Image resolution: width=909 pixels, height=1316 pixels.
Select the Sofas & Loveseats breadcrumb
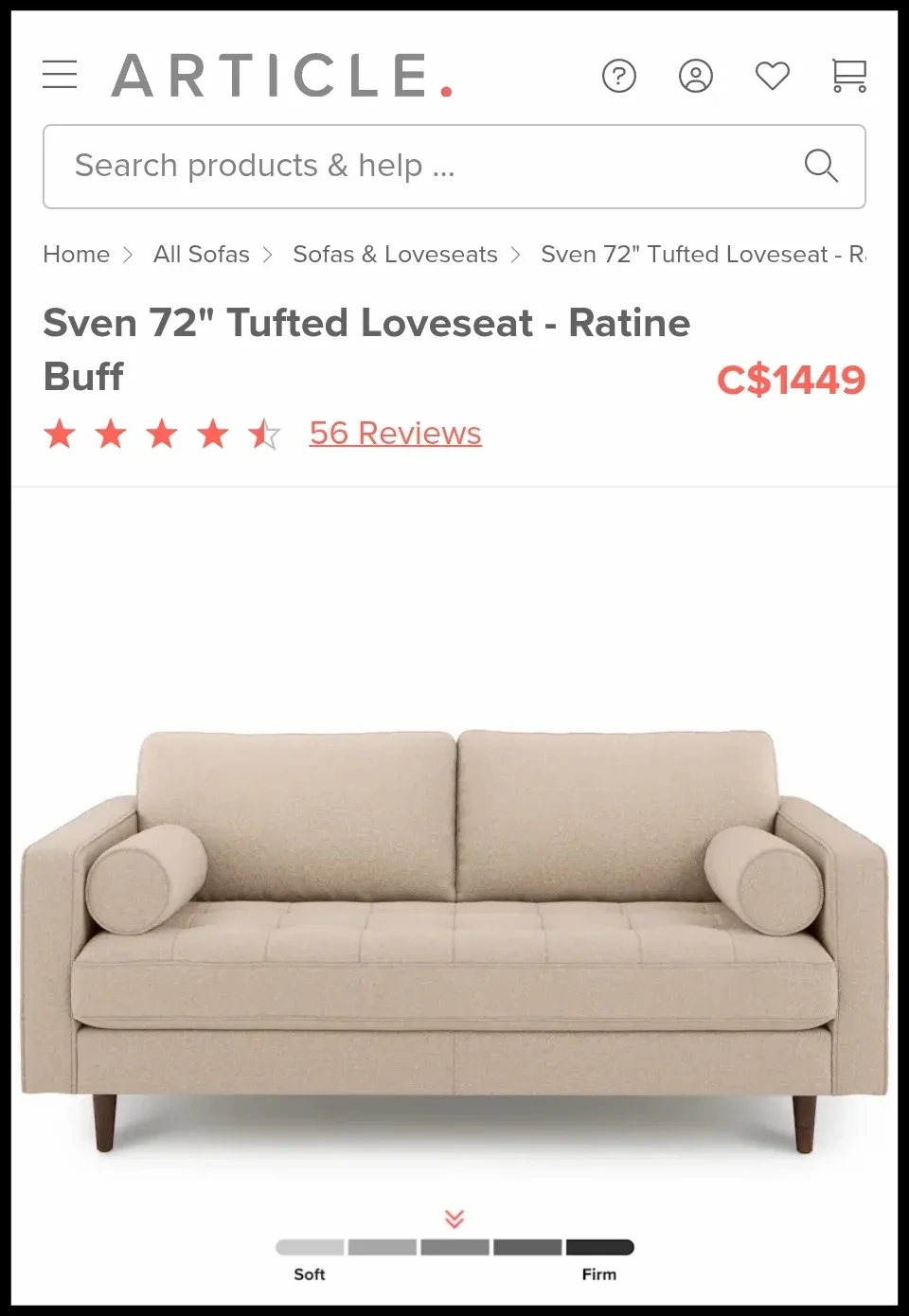point(395,254)
